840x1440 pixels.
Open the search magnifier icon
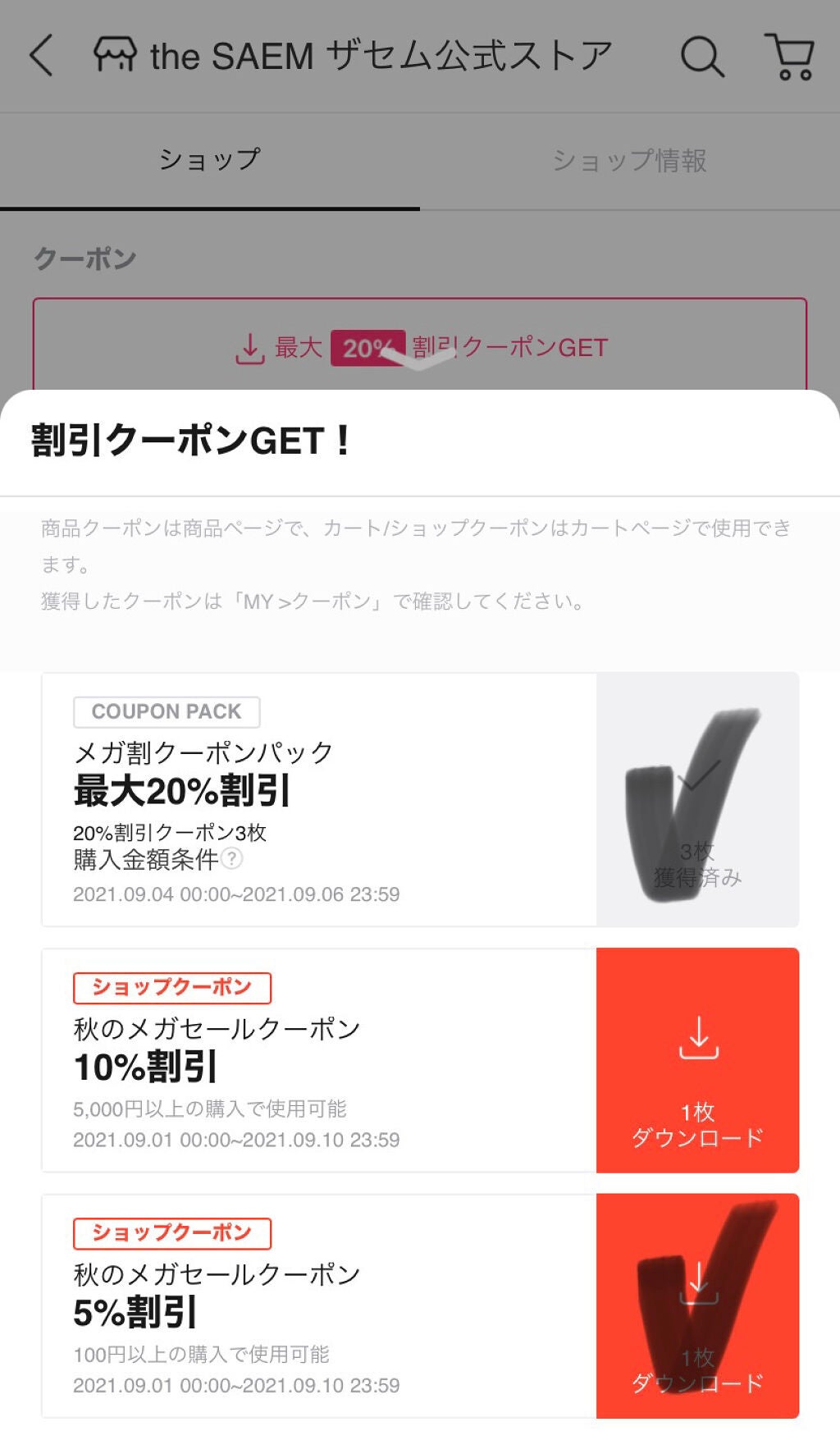[702, 57]
